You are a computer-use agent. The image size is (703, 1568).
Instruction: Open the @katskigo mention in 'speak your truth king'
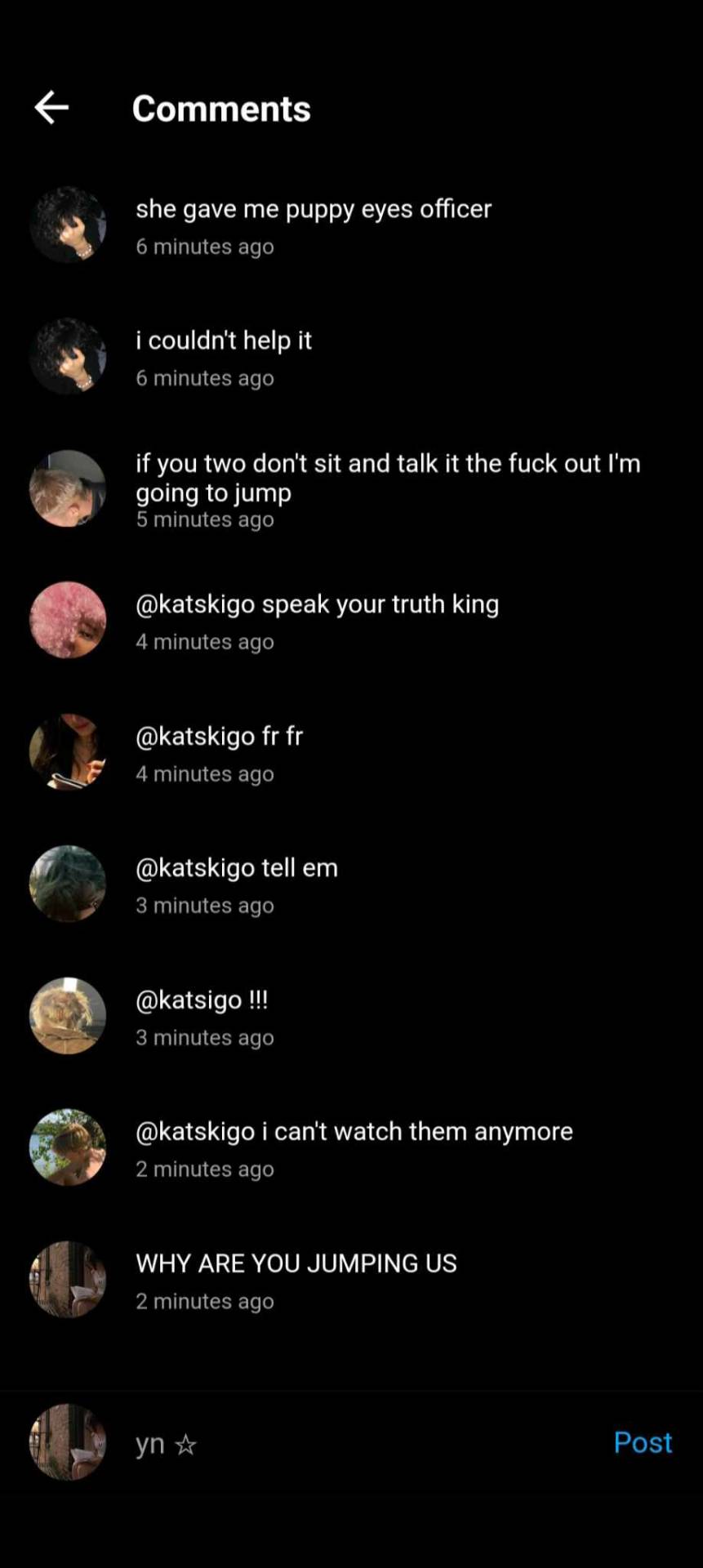click(x=195, y=604)
